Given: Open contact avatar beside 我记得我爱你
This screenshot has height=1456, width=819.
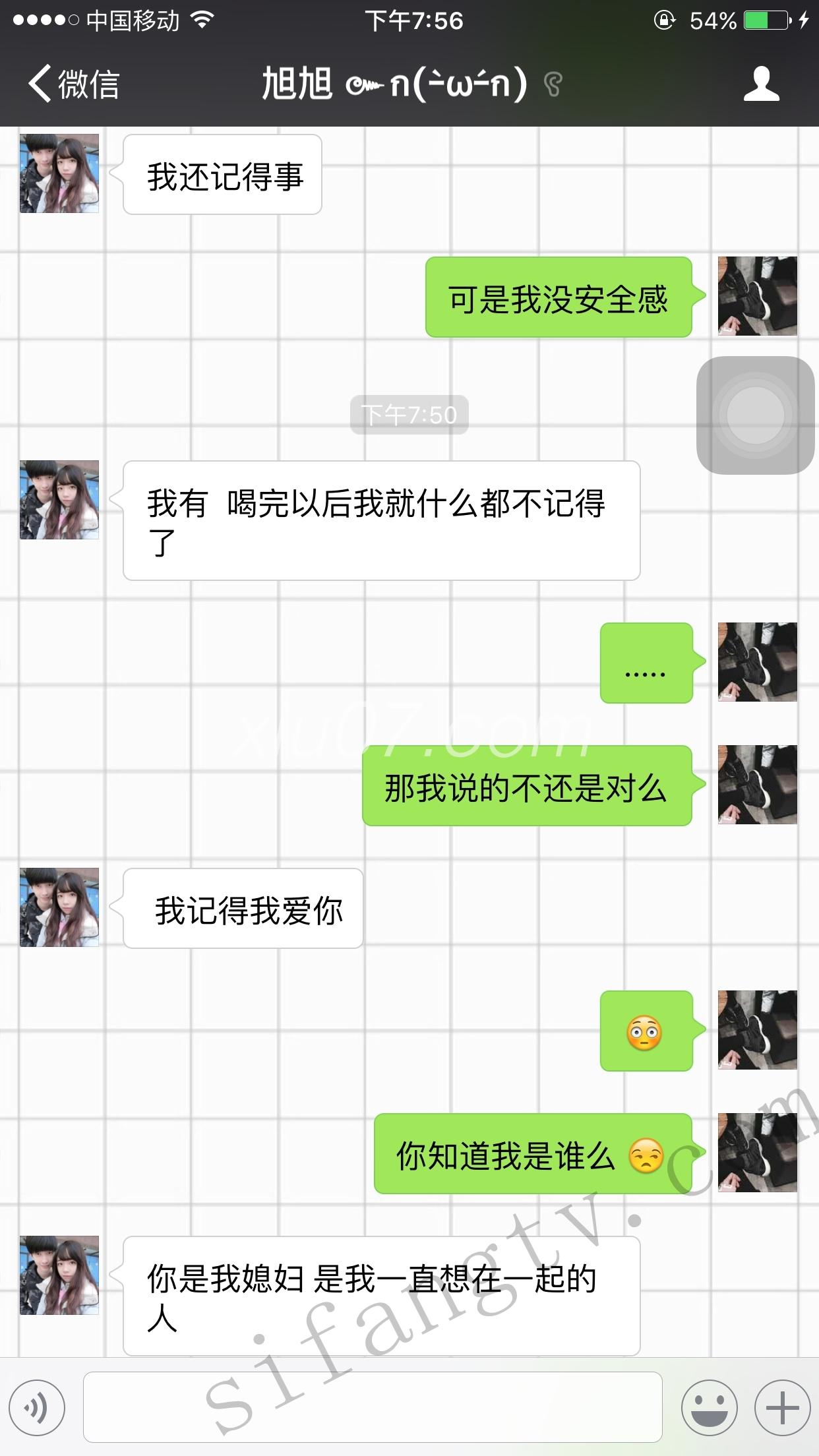Looking at the screenshot, I should point(59,907).
